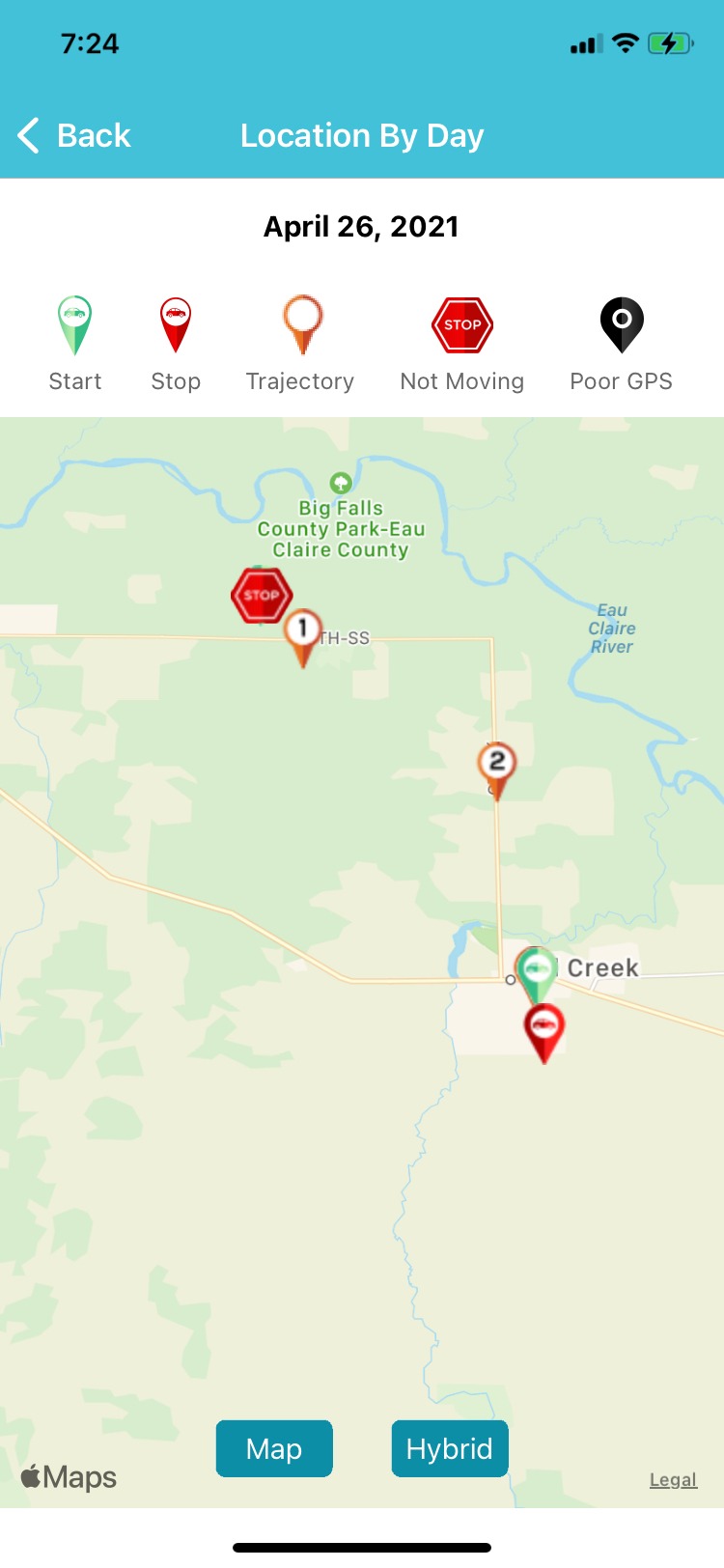Tap the battery charging indicator
Image resolution: width=724 pixels, height=1568 pixels.
673,42
